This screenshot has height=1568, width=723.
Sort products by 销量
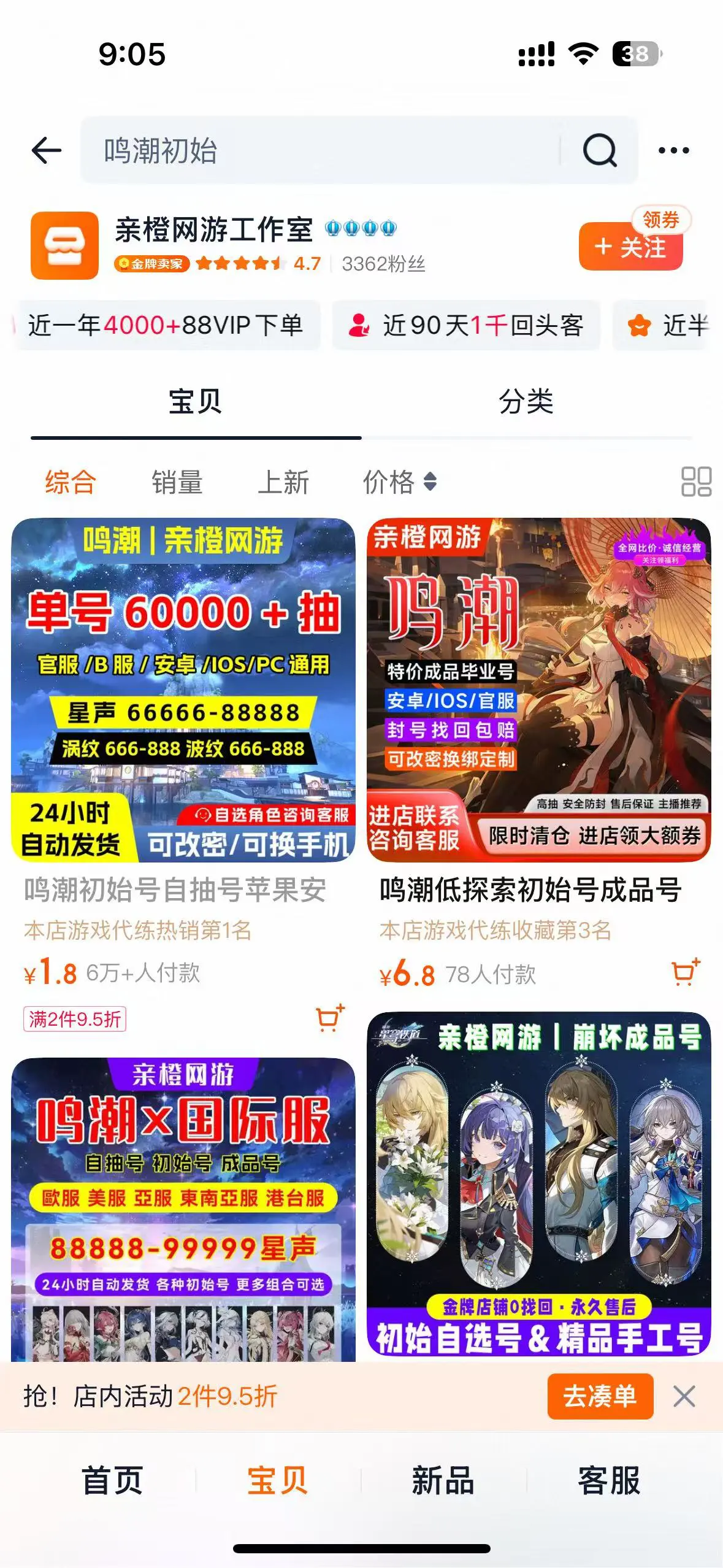pos(177,482)
